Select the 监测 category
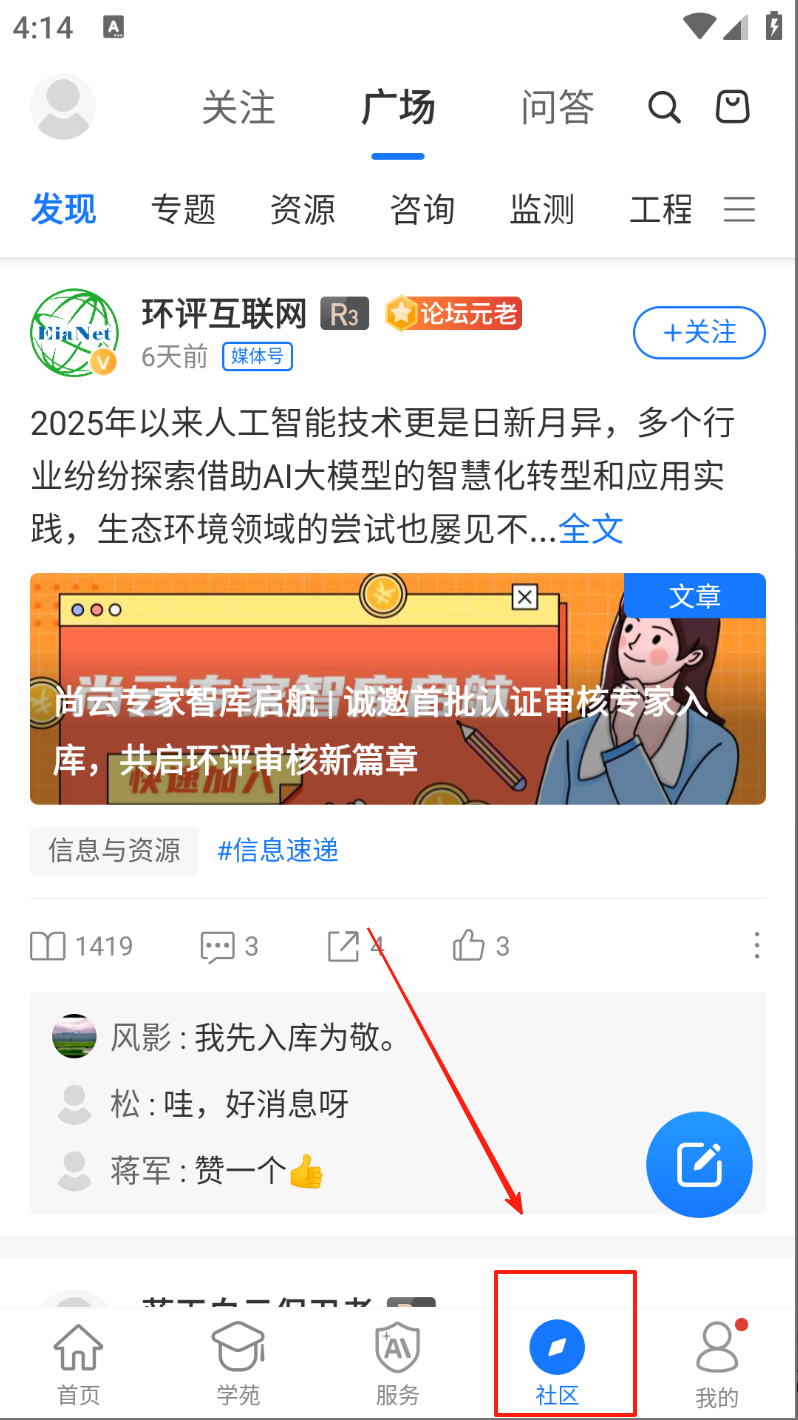The width and height of the screenshot is (798, 1420). click(x=542, y=210)
